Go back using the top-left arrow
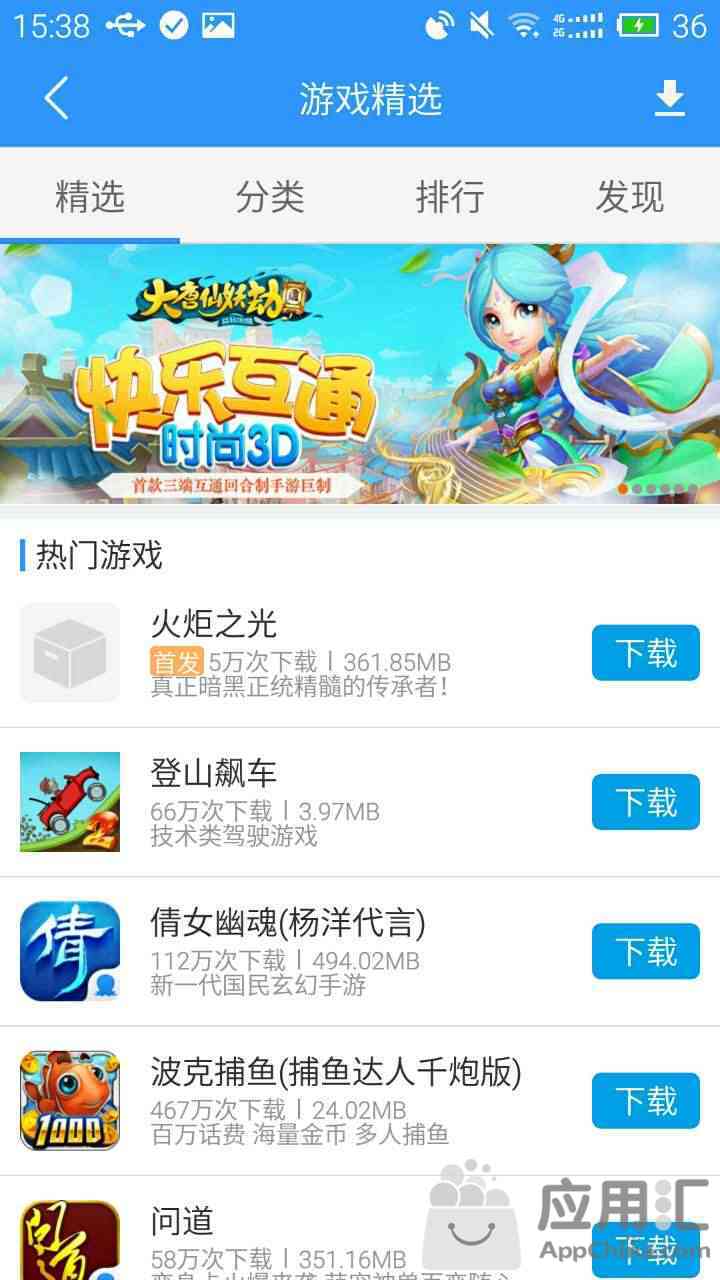This screenshot has height=1280, width=720. 56,99
